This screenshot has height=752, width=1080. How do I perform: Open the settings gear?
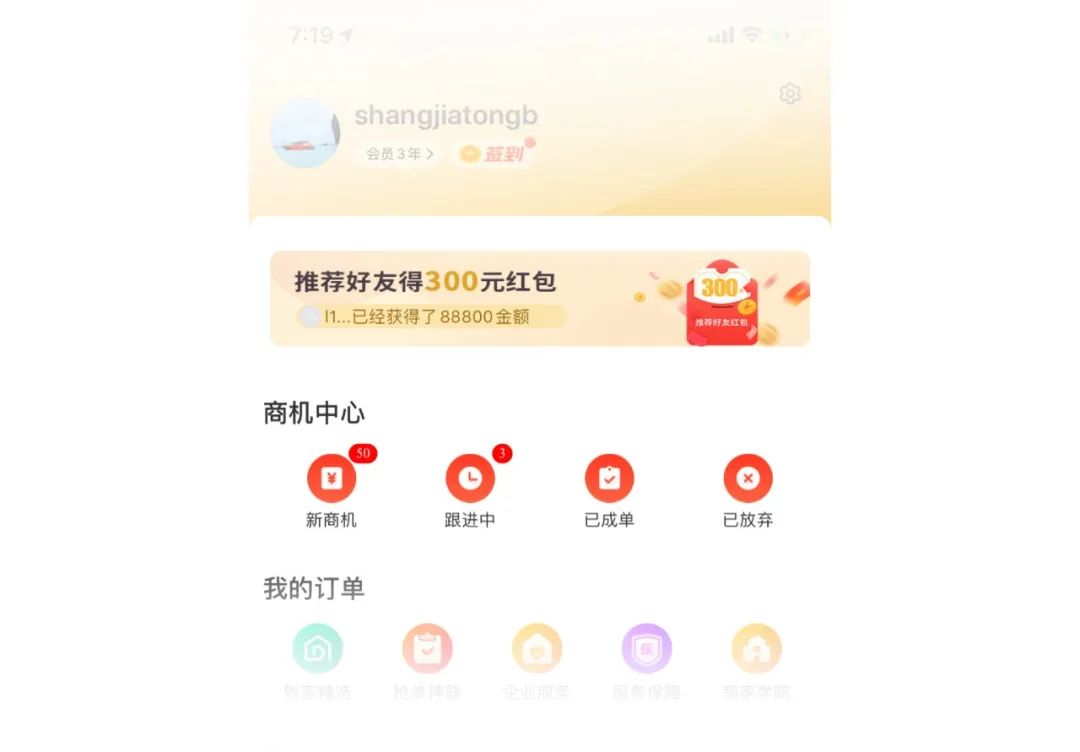790,94
